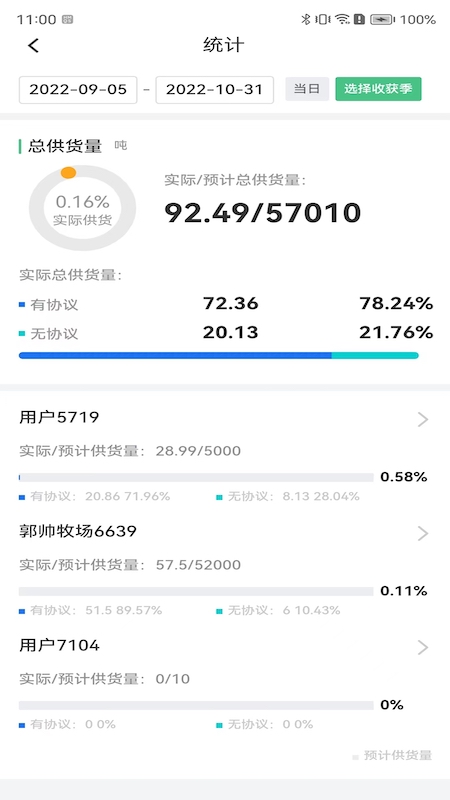
Task: Open the start date field 2022-09-05
Action: click(78, 90)
